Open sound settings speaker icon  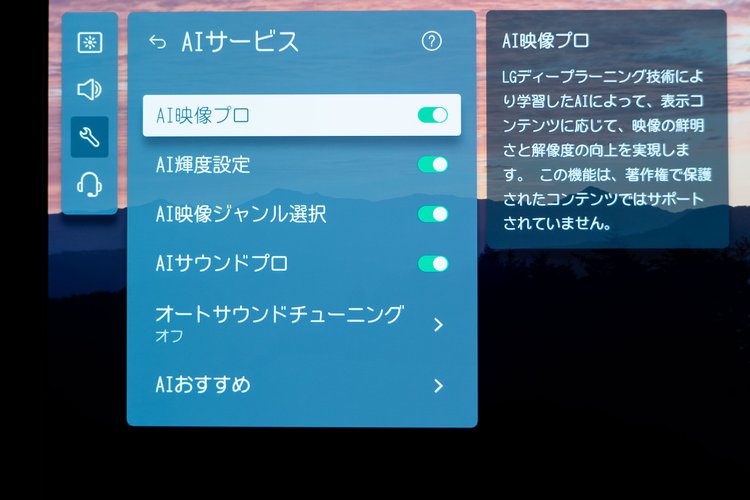point(90,90)
